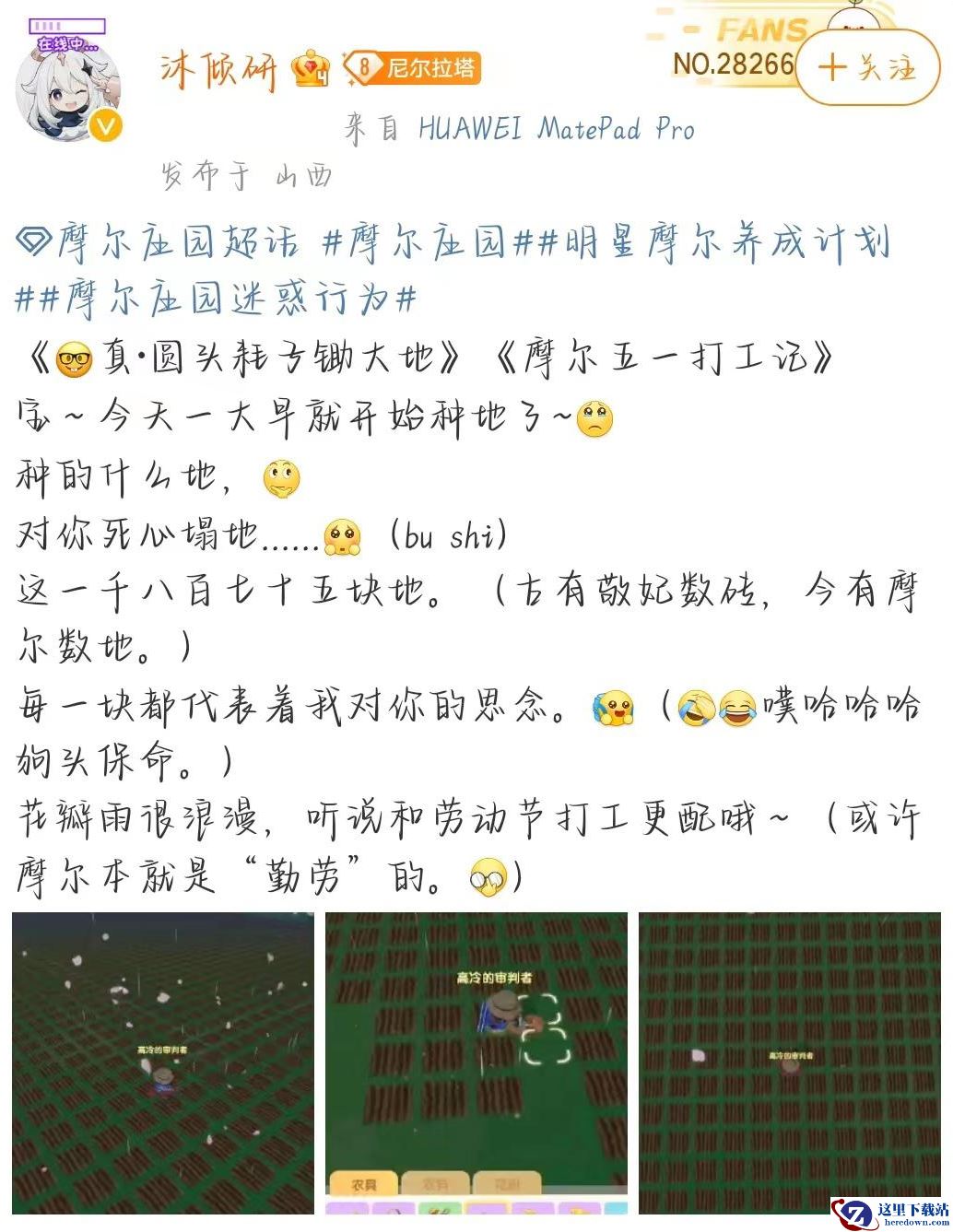Open hashtag #摩尔庄园迷惑行为#
The width and height of the screenshot is (953, 1232).
click(217, 299)
